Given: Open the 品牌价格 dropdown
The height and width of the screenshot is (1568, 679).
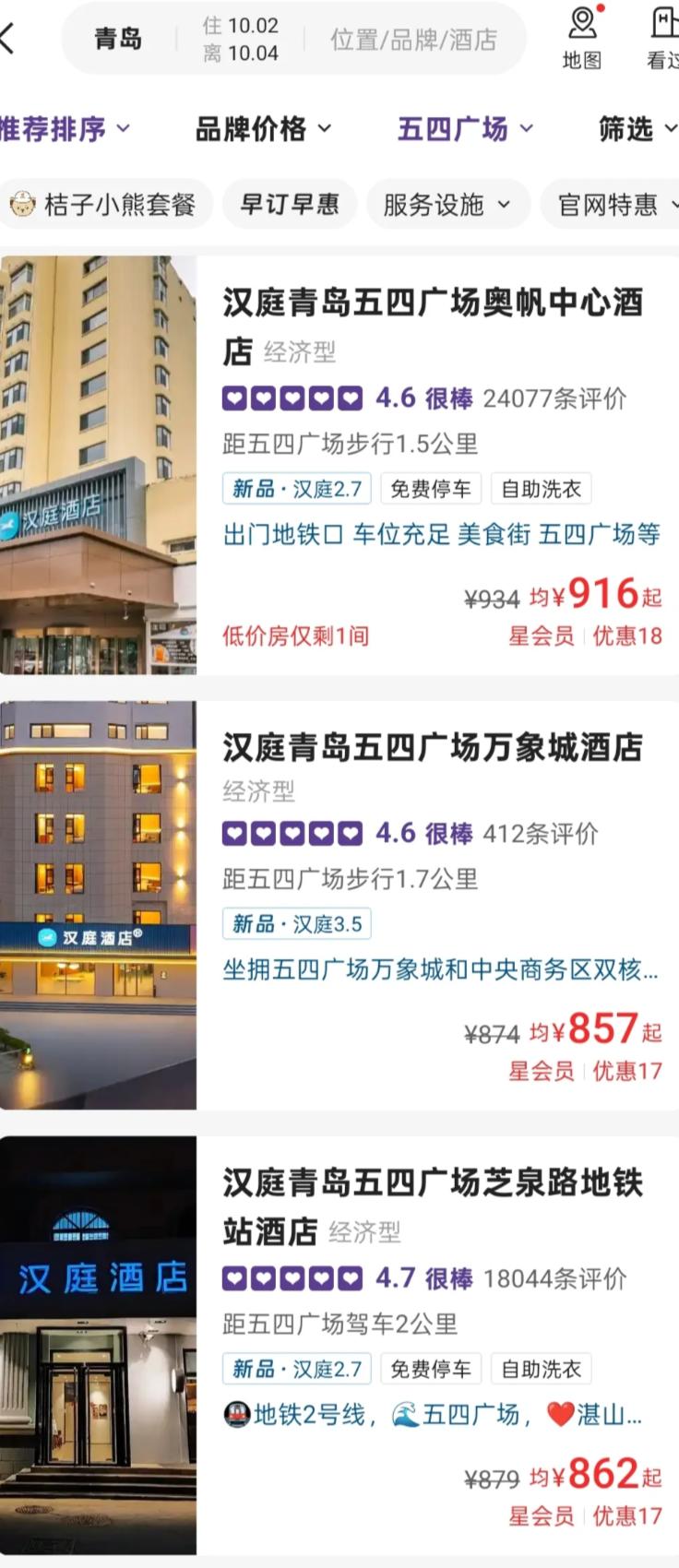Looking at the screenshot, I should coord(262,129).
